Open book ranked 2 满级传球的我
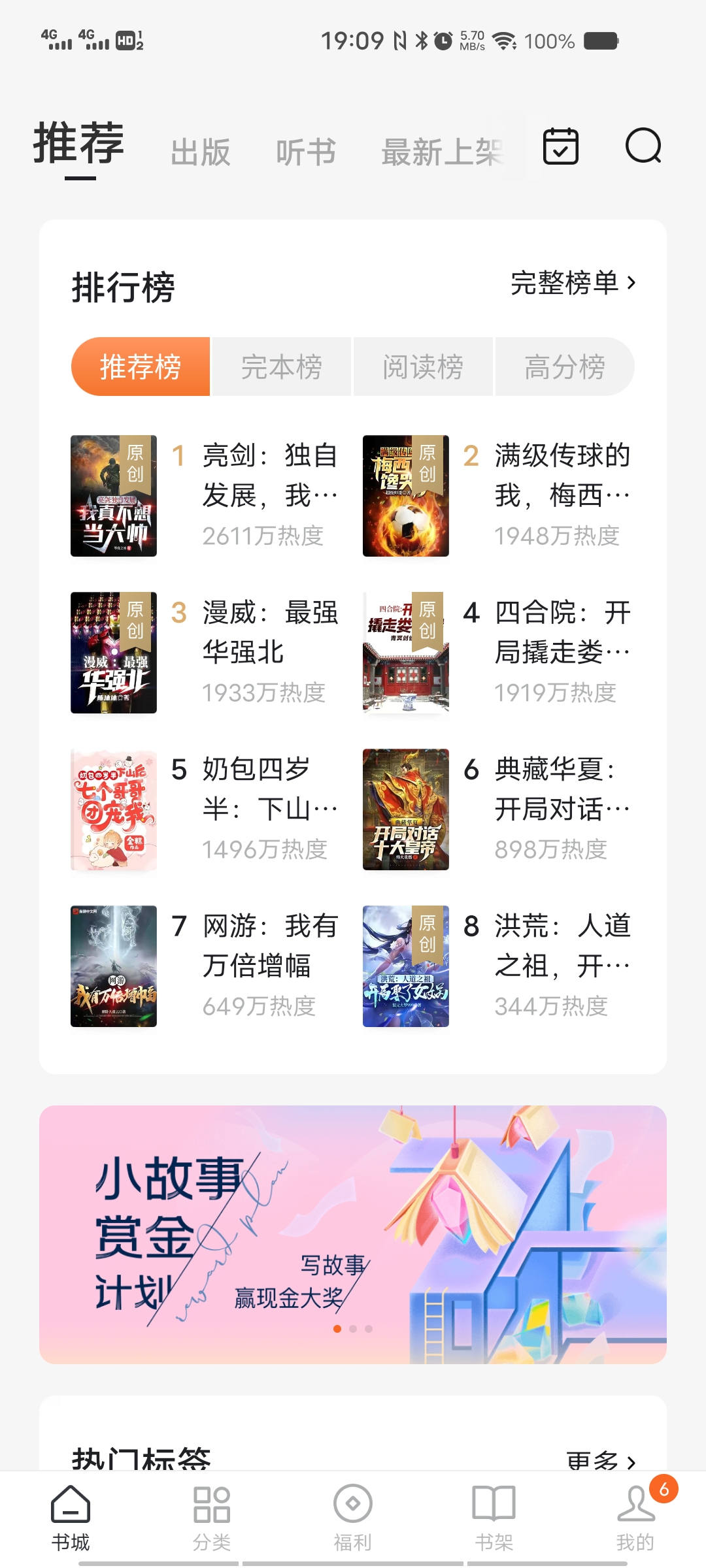Image resolution: width=706 pixels, height=1568 pixels. pos(562,475)
